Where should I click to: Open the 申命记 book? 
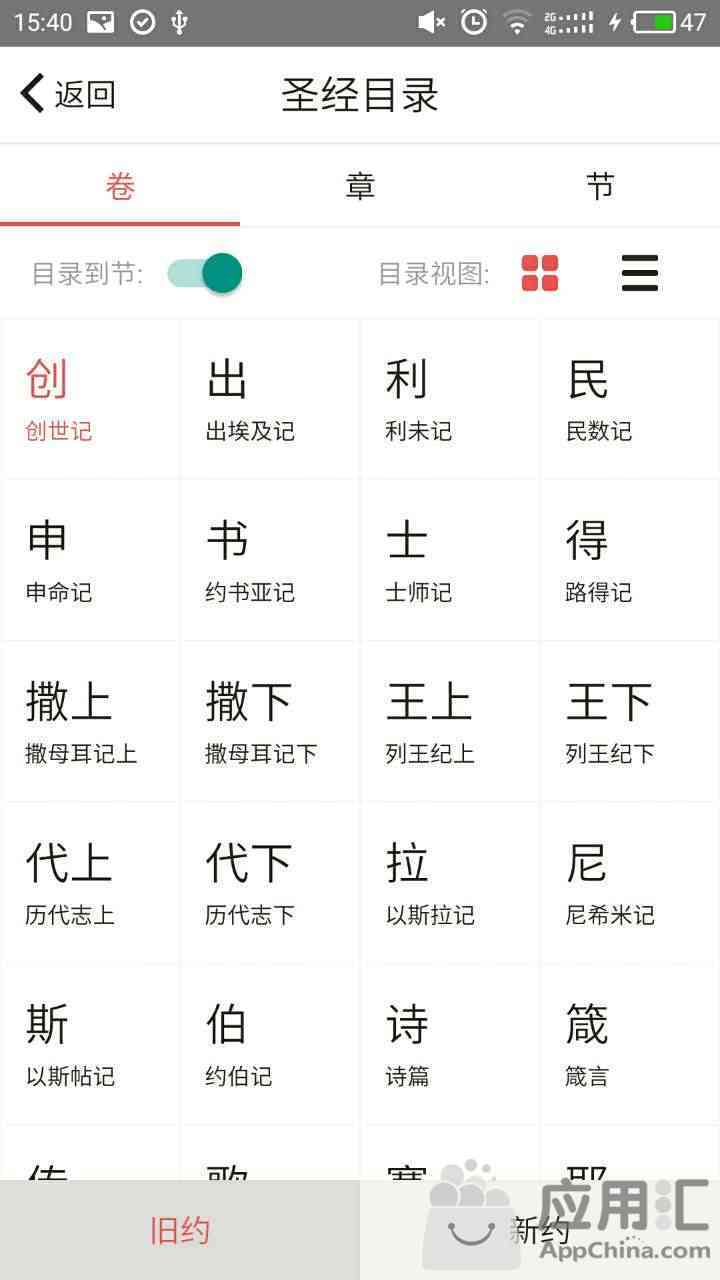(x=91, y=560)
